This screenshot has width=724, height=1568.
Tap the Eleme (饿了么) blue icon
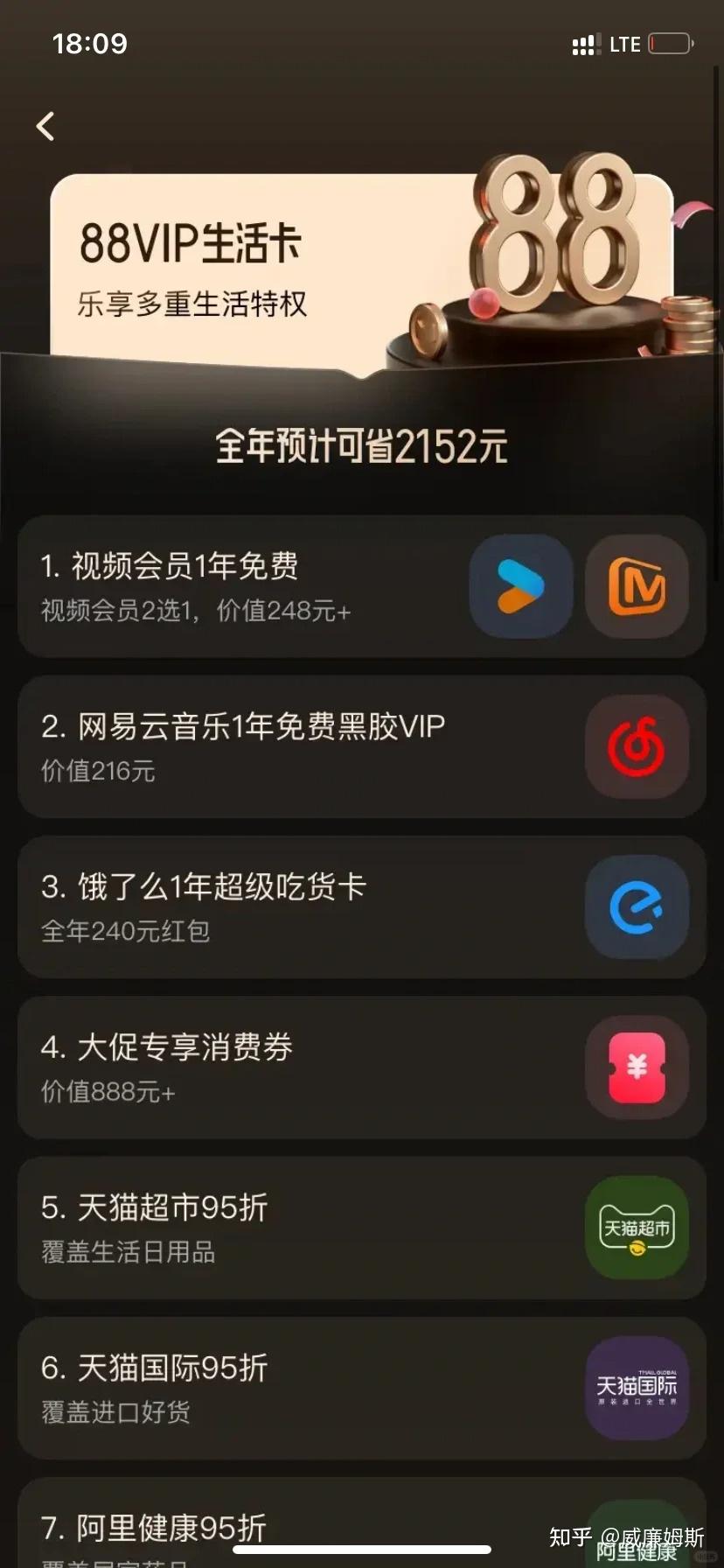637,906
